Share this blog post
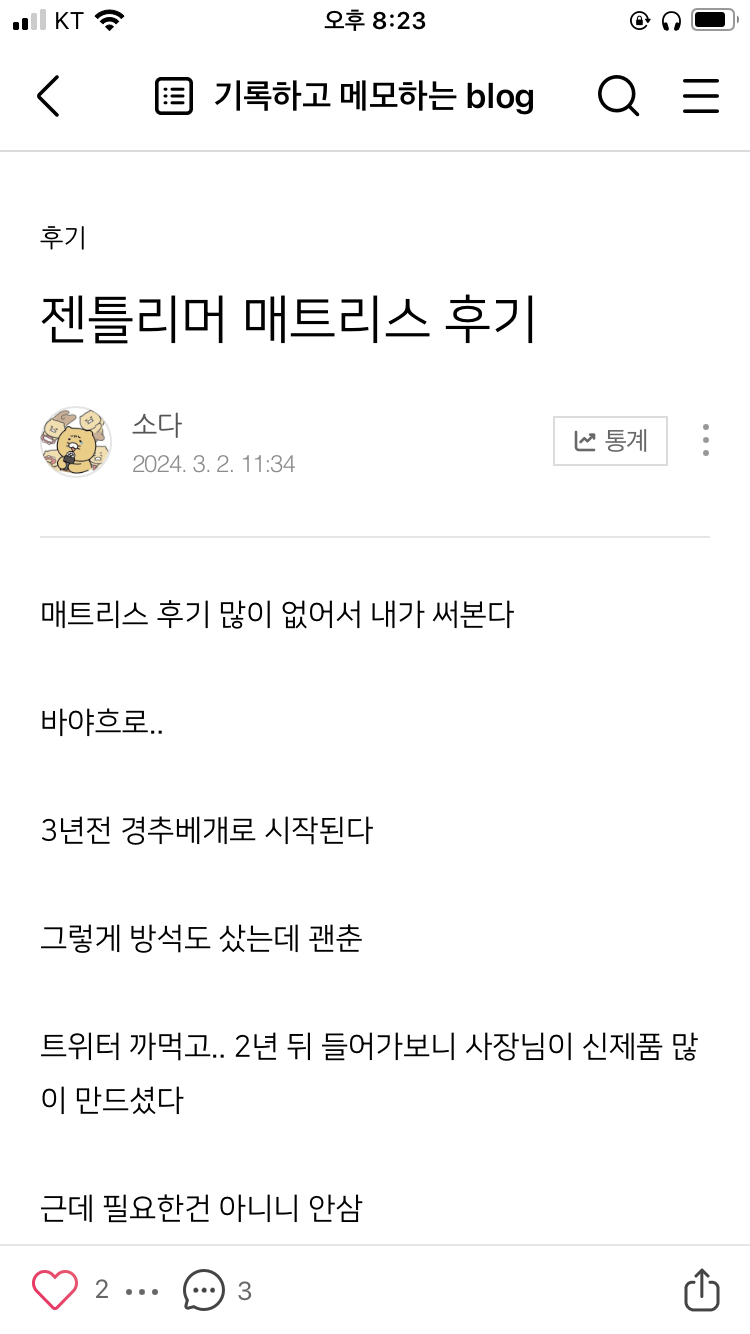 pyautogui.click(x=701, y=1290)
